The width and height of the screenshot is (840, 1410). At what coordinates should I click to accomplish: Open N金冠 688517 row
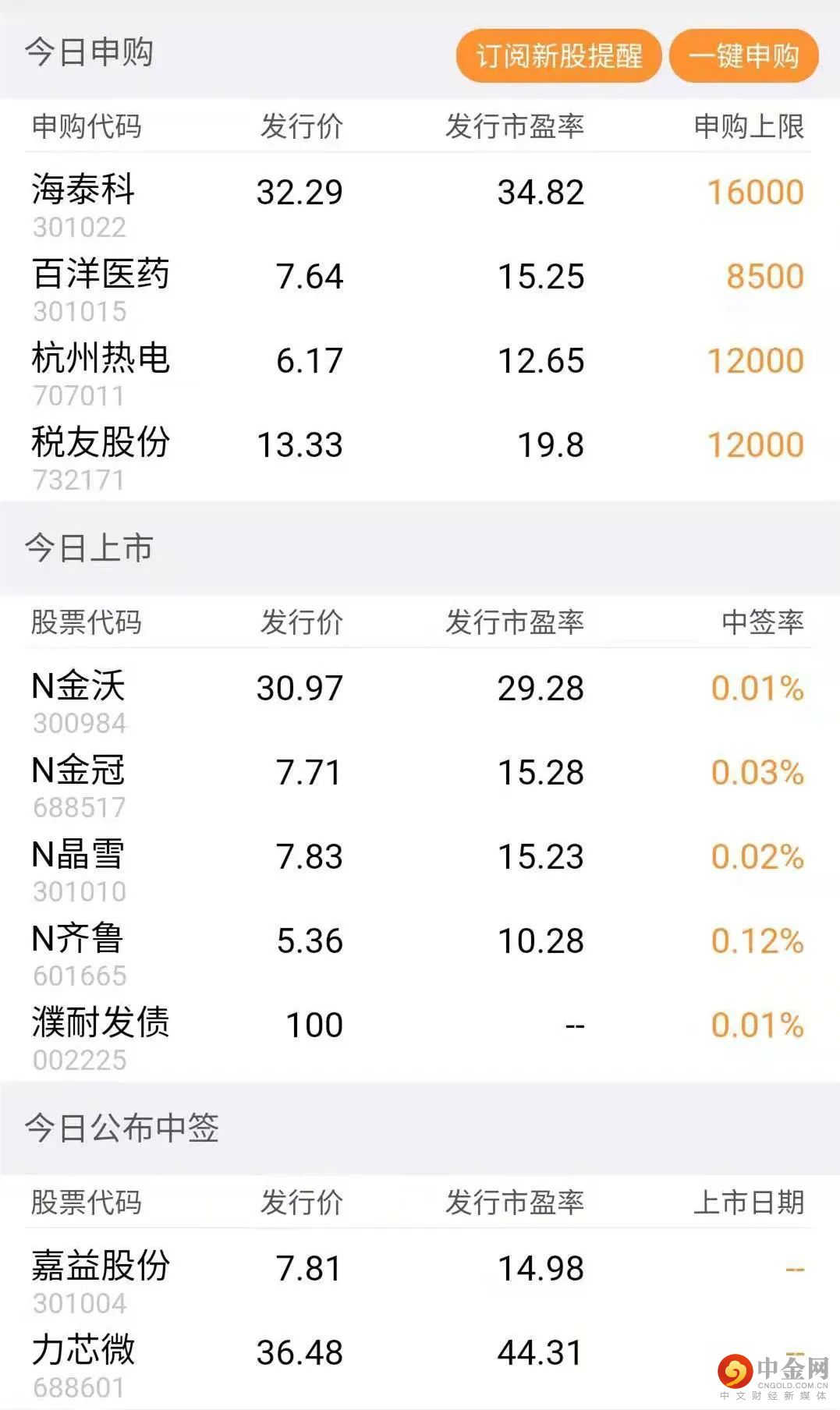coord(420,785)
